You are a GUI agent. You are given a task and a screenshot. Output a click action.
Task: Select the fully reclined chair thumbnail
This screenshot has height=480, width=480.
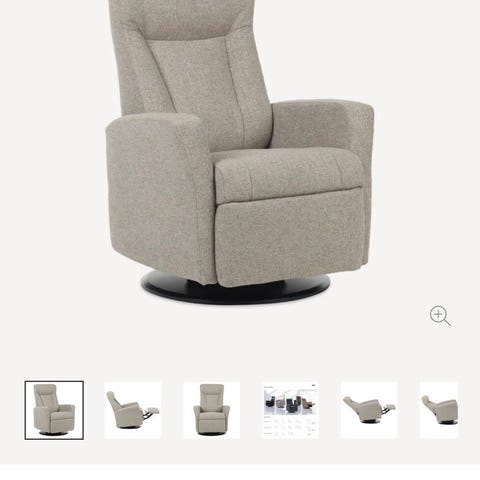369,410
